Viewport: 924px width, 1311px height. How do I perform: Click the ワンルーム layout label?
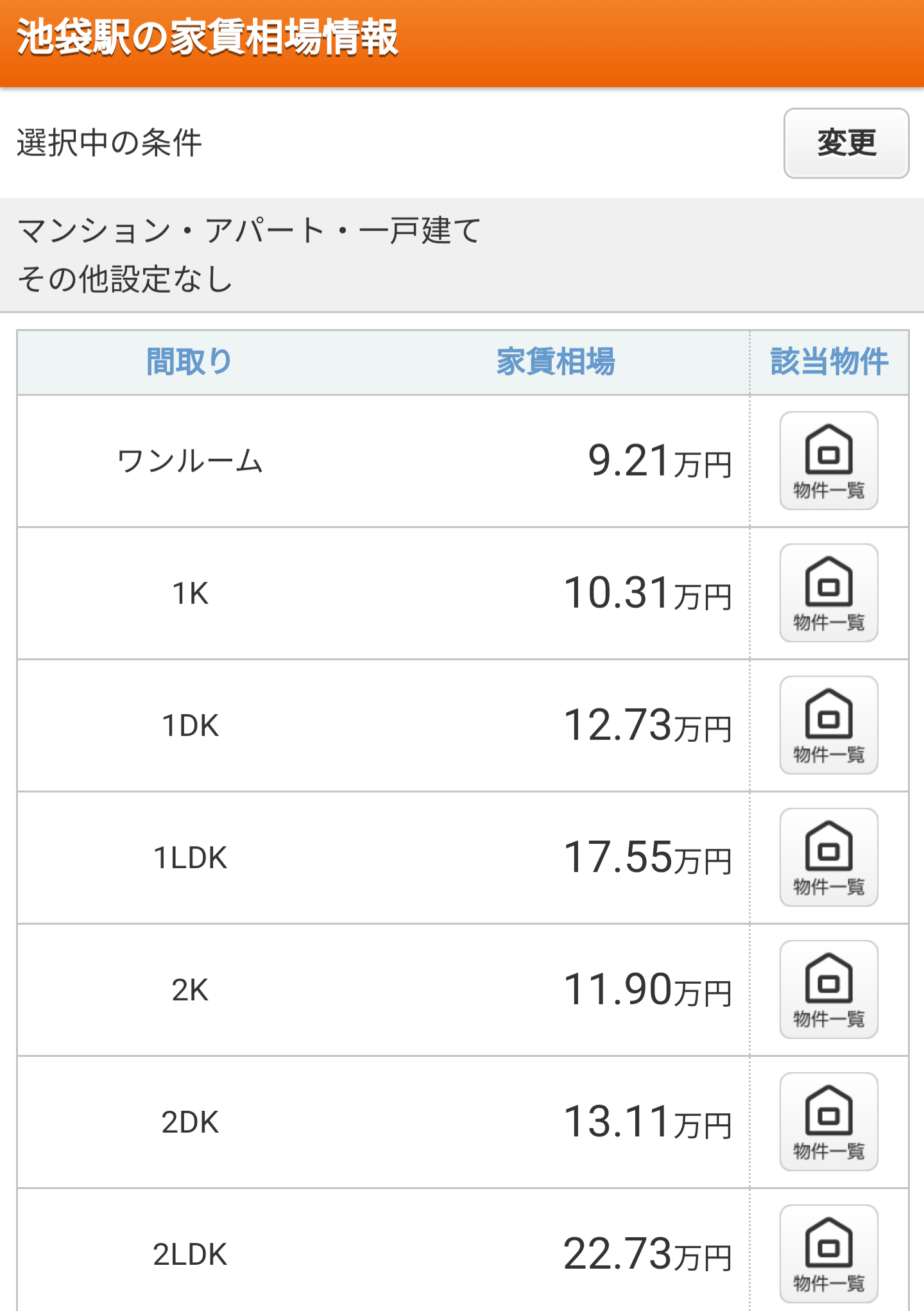point(189,460)
